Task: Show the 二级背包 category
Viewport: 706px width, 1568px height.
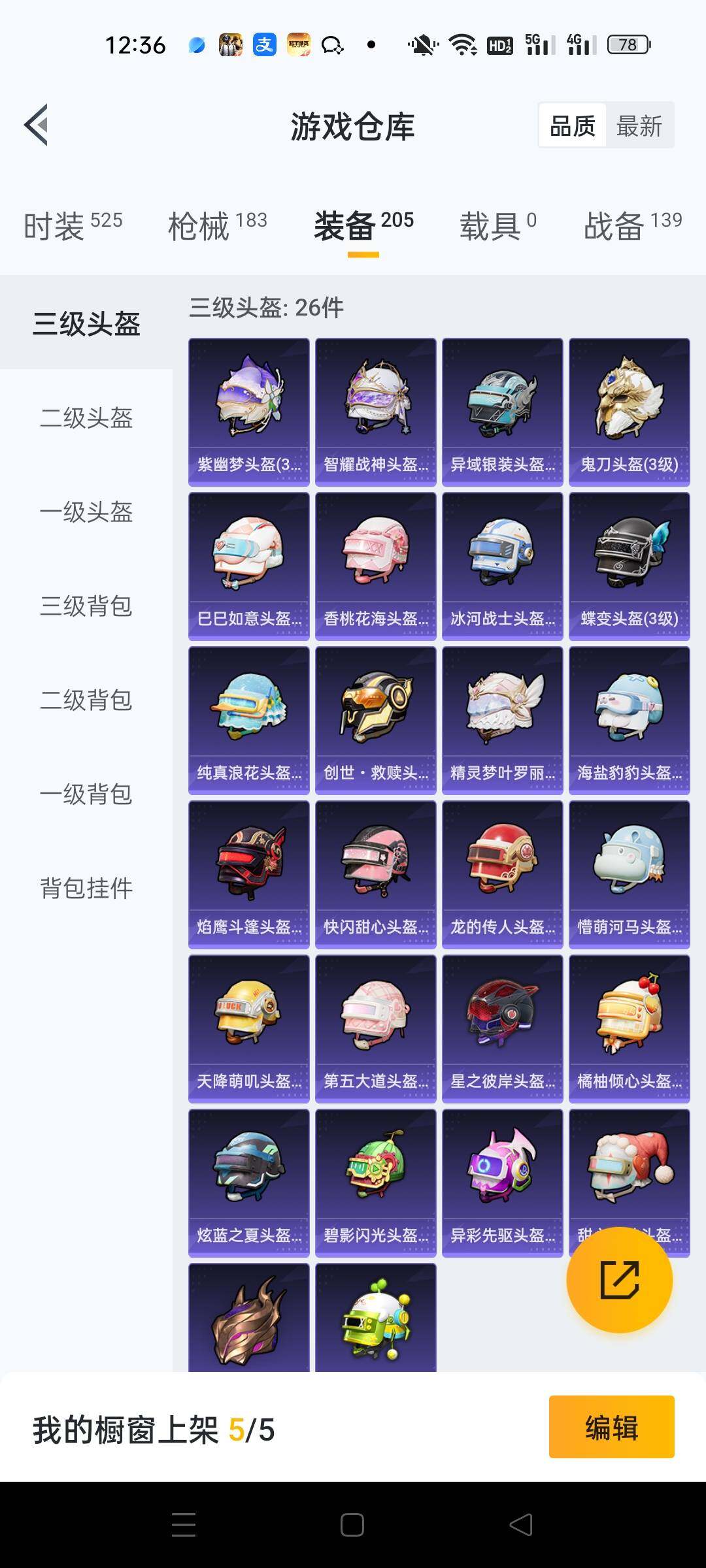Action: 86,700
